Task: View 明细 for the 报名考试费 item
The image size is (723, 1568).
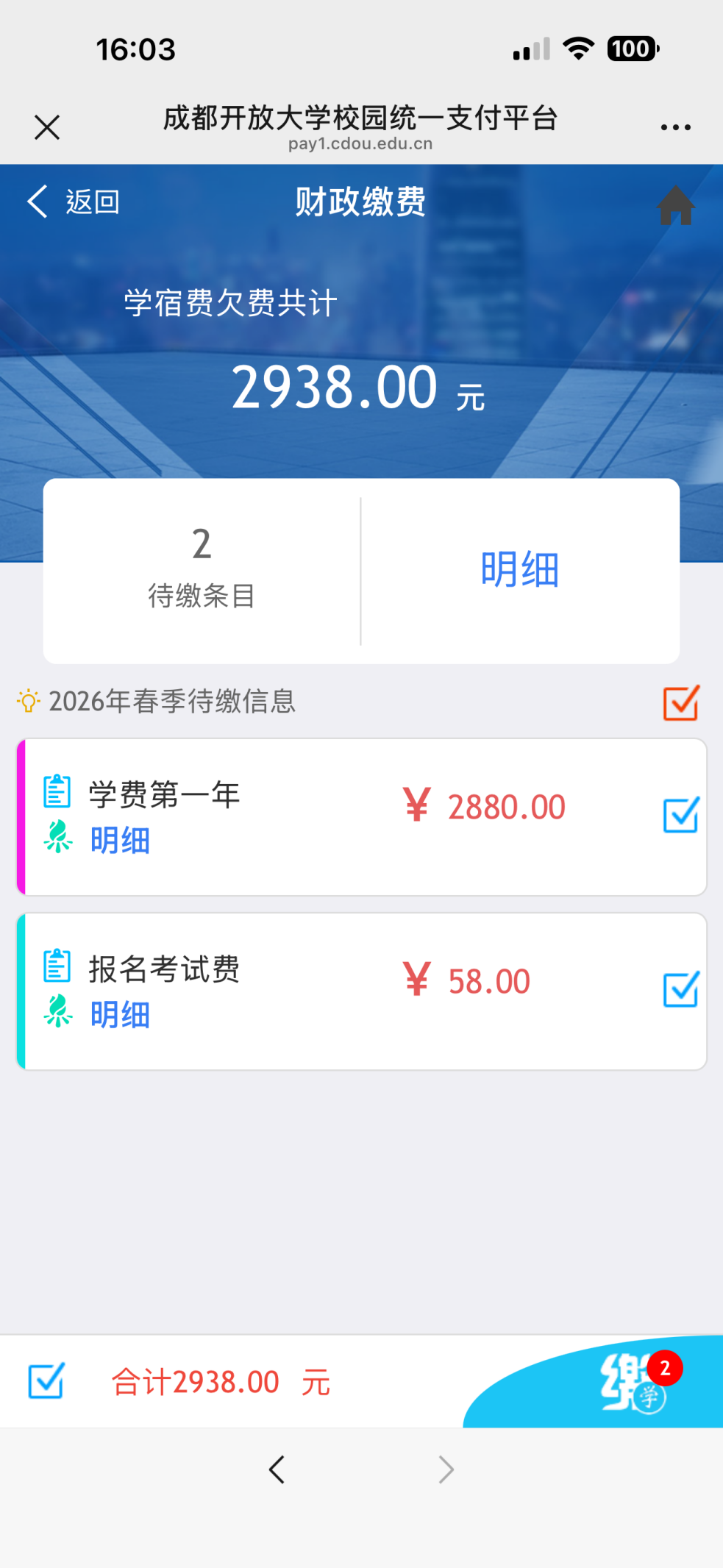Action: tap(119, 1016)
